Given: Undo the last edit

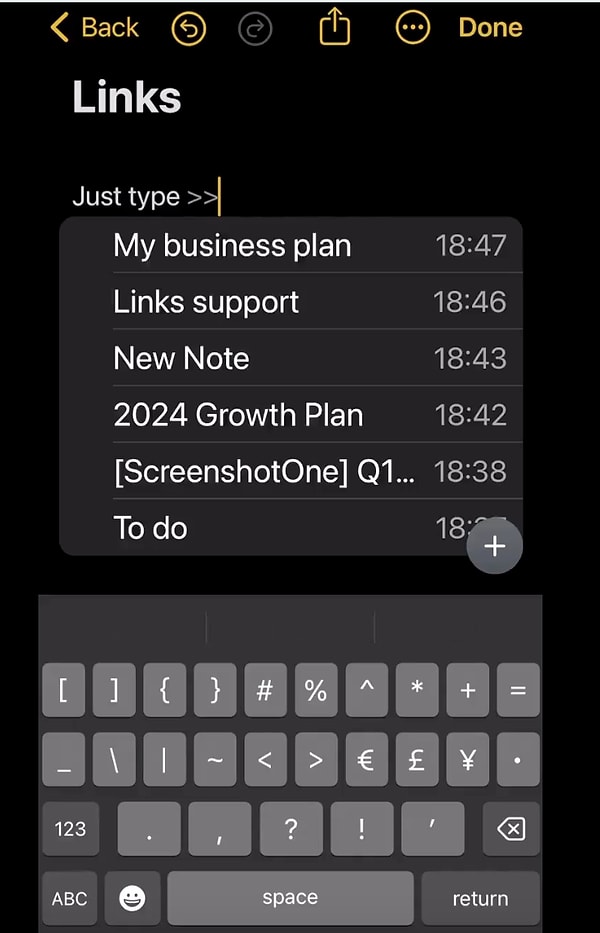Looking at the screenshot, I should pyautogui.click(x=188, y=29).
